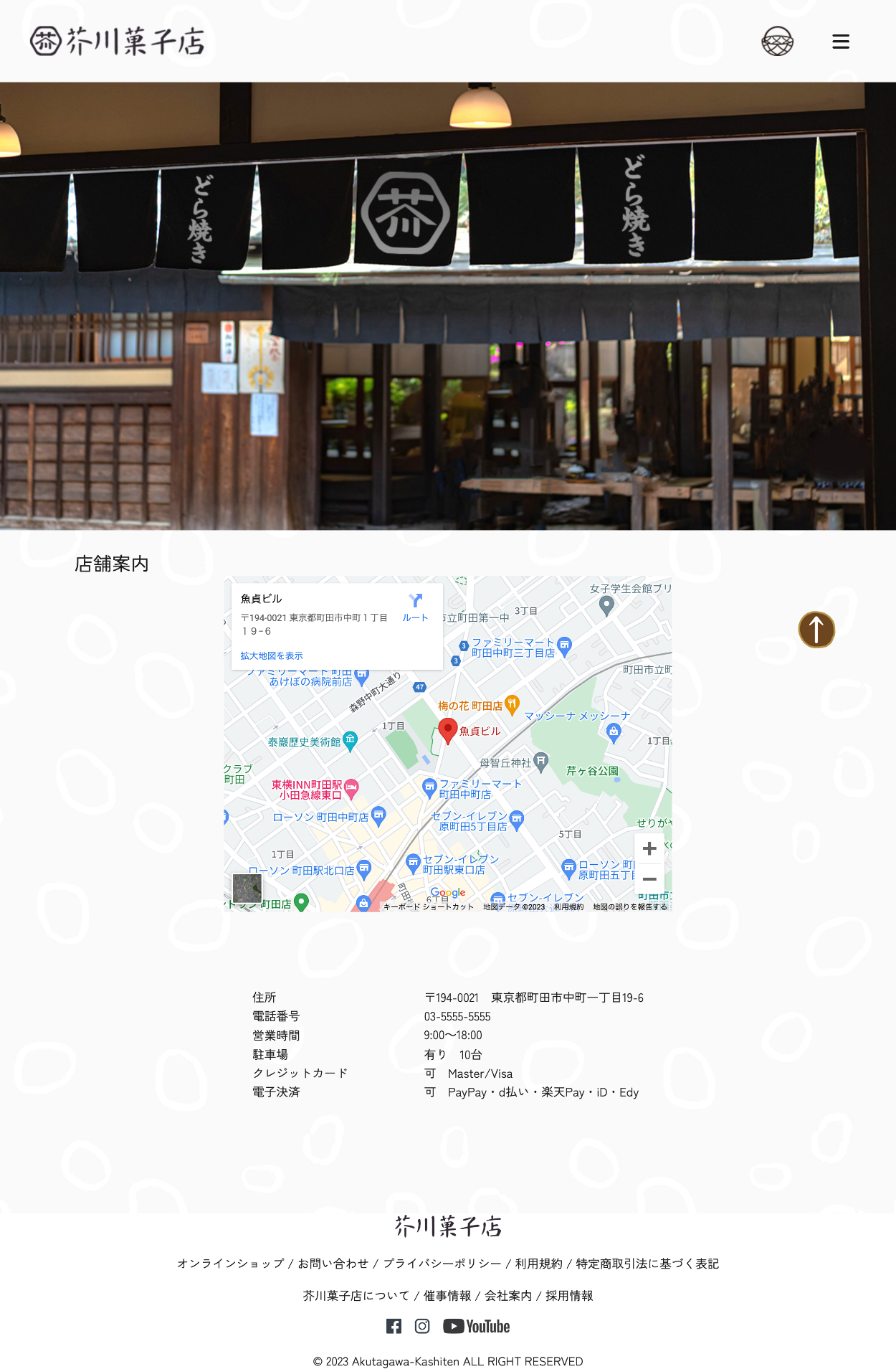896x1369 pixels.
Task: Open 特定商取引法に基づく表記 link
Action: click(x=647, y=1264)
